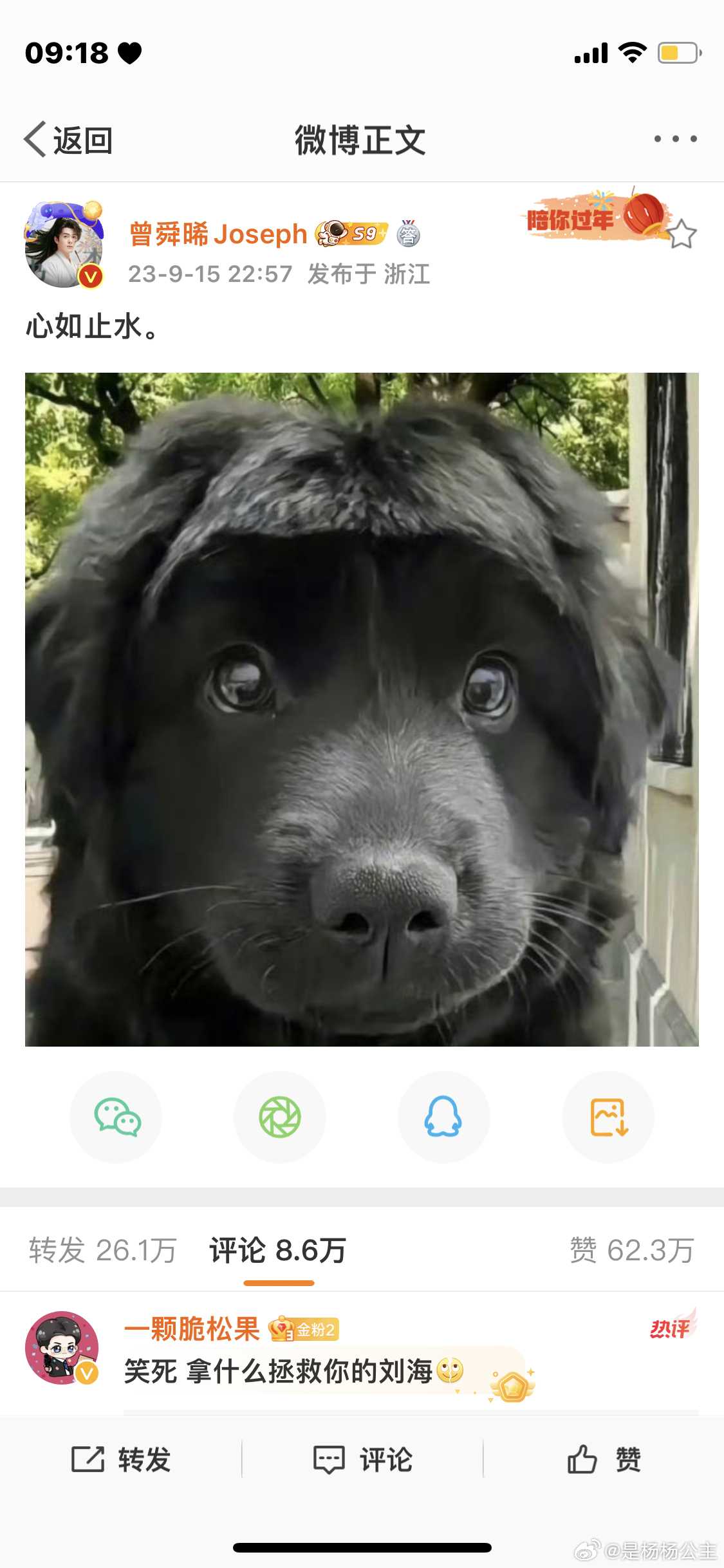The image size is (724, 1568).
Task: Go back with the 返回 button
Action: [68, 140]
